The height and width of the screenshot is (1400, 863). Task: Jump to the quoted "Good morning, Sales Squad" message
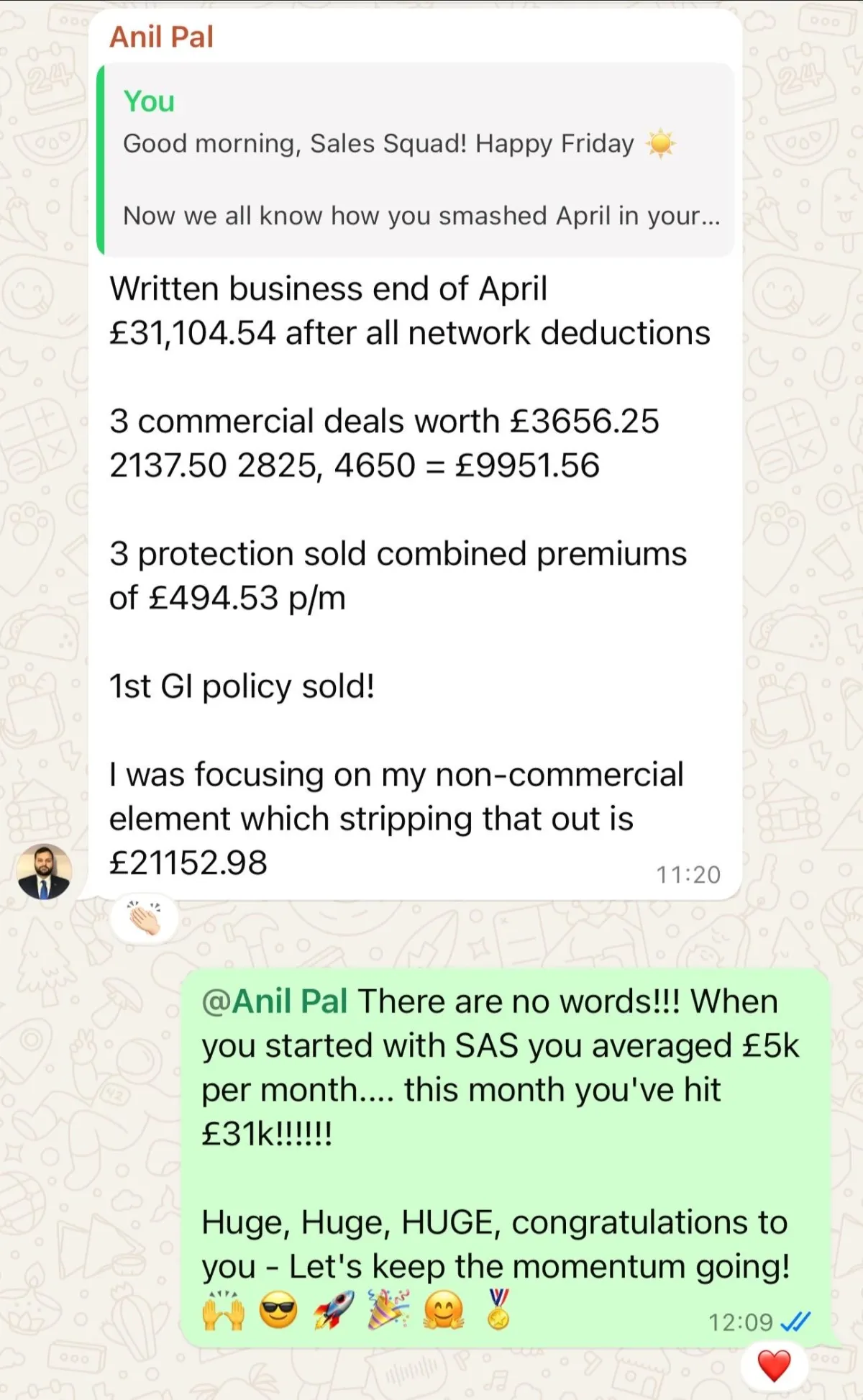pos(416,159)
